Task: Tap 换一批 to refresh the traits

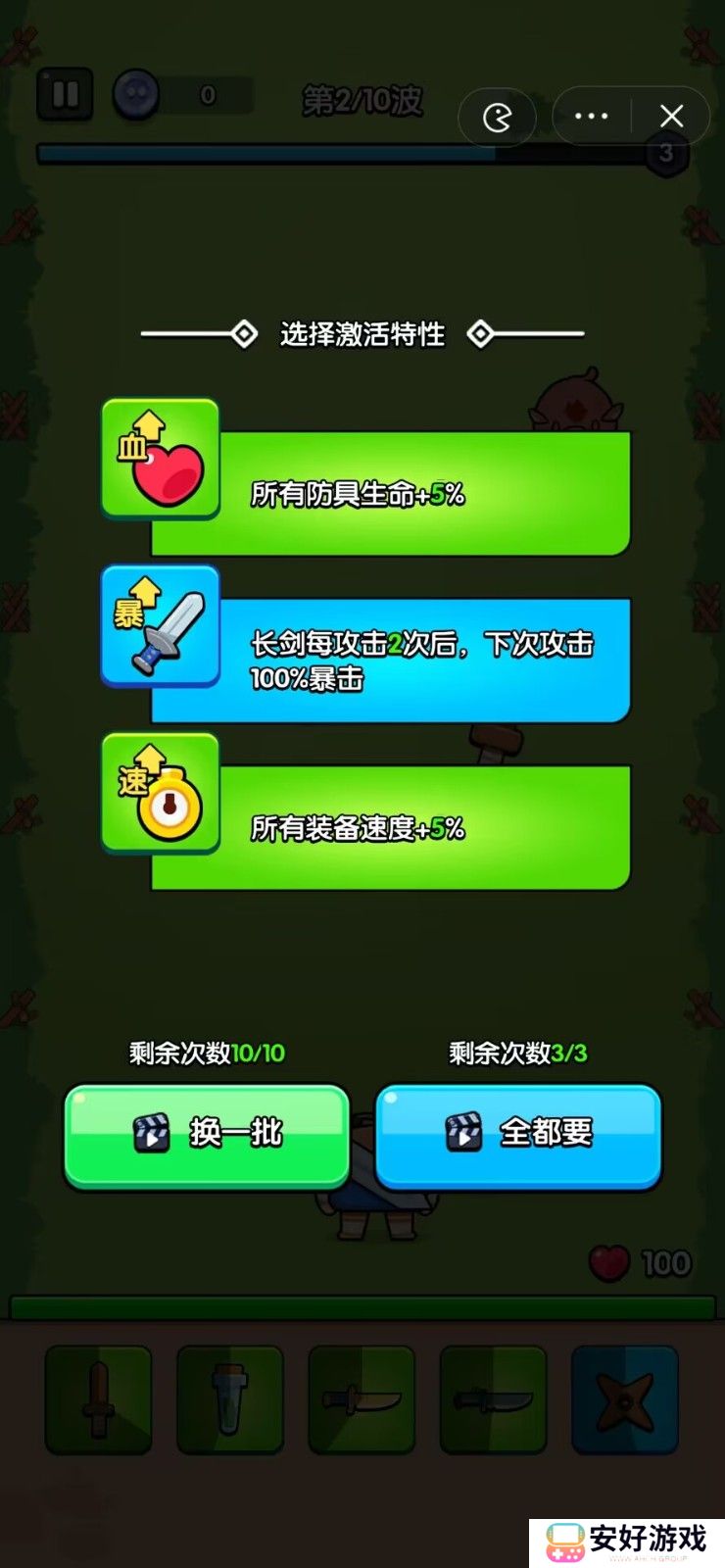Action: click(x=207, y=1134)
